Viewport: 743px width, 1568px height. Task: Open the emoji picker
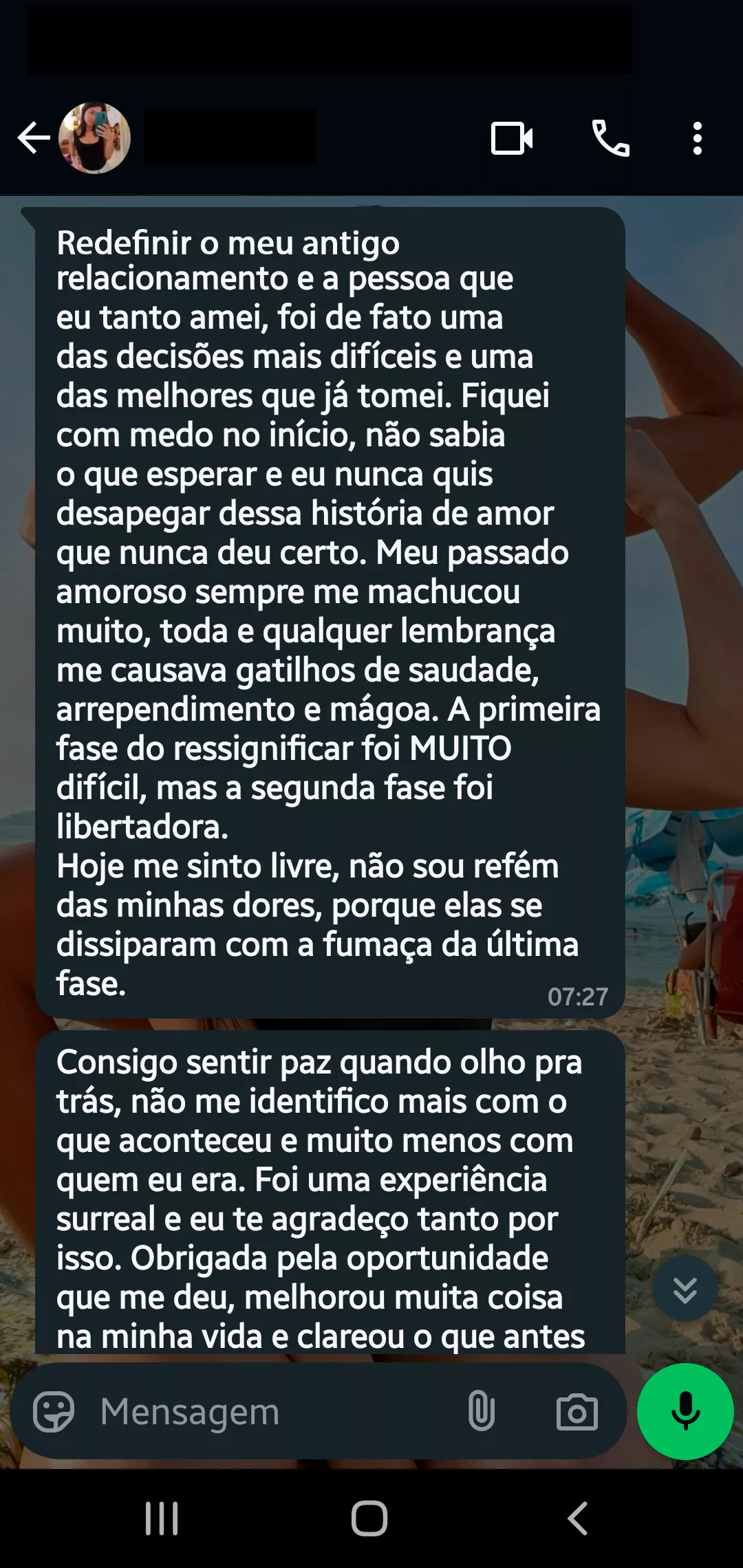pyautogui.click(x=54, y=1412)
